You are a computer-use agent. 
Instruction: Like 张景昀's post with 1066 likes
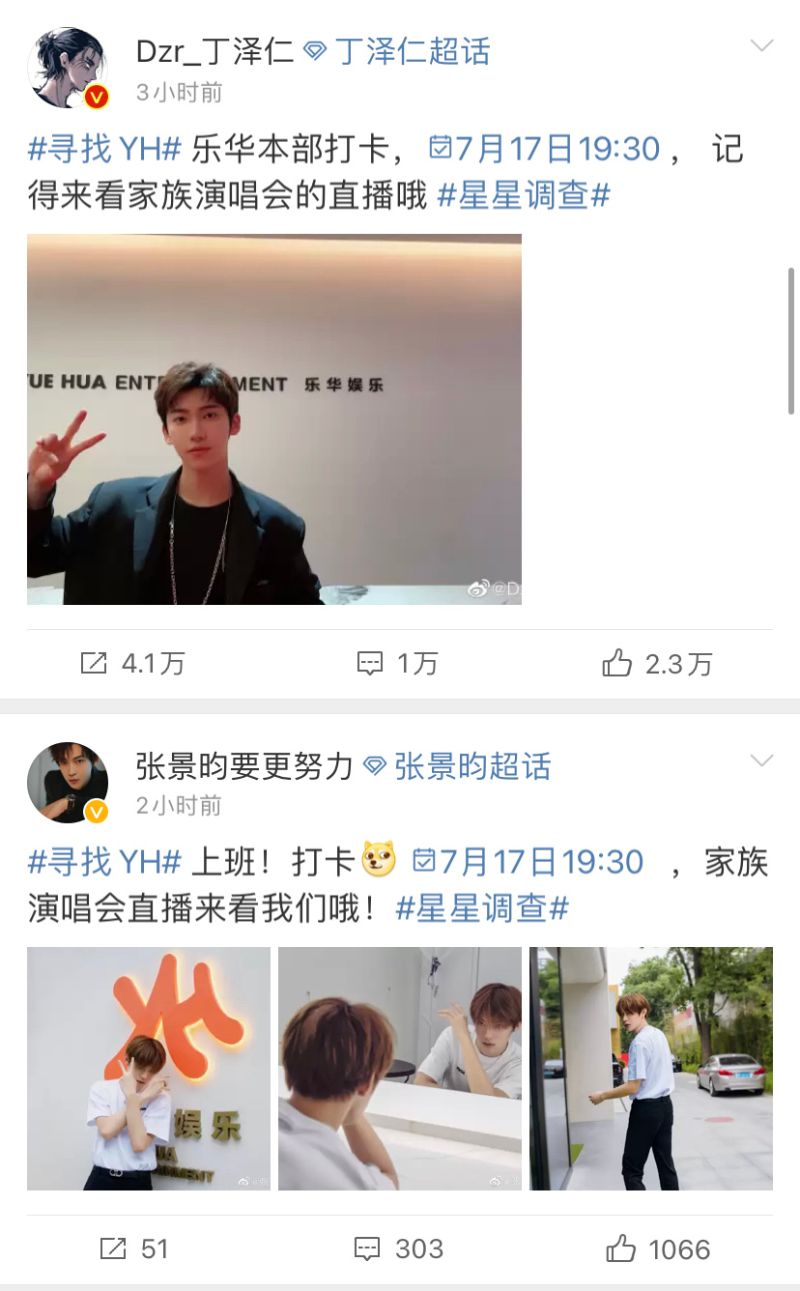pos(657,1248)
